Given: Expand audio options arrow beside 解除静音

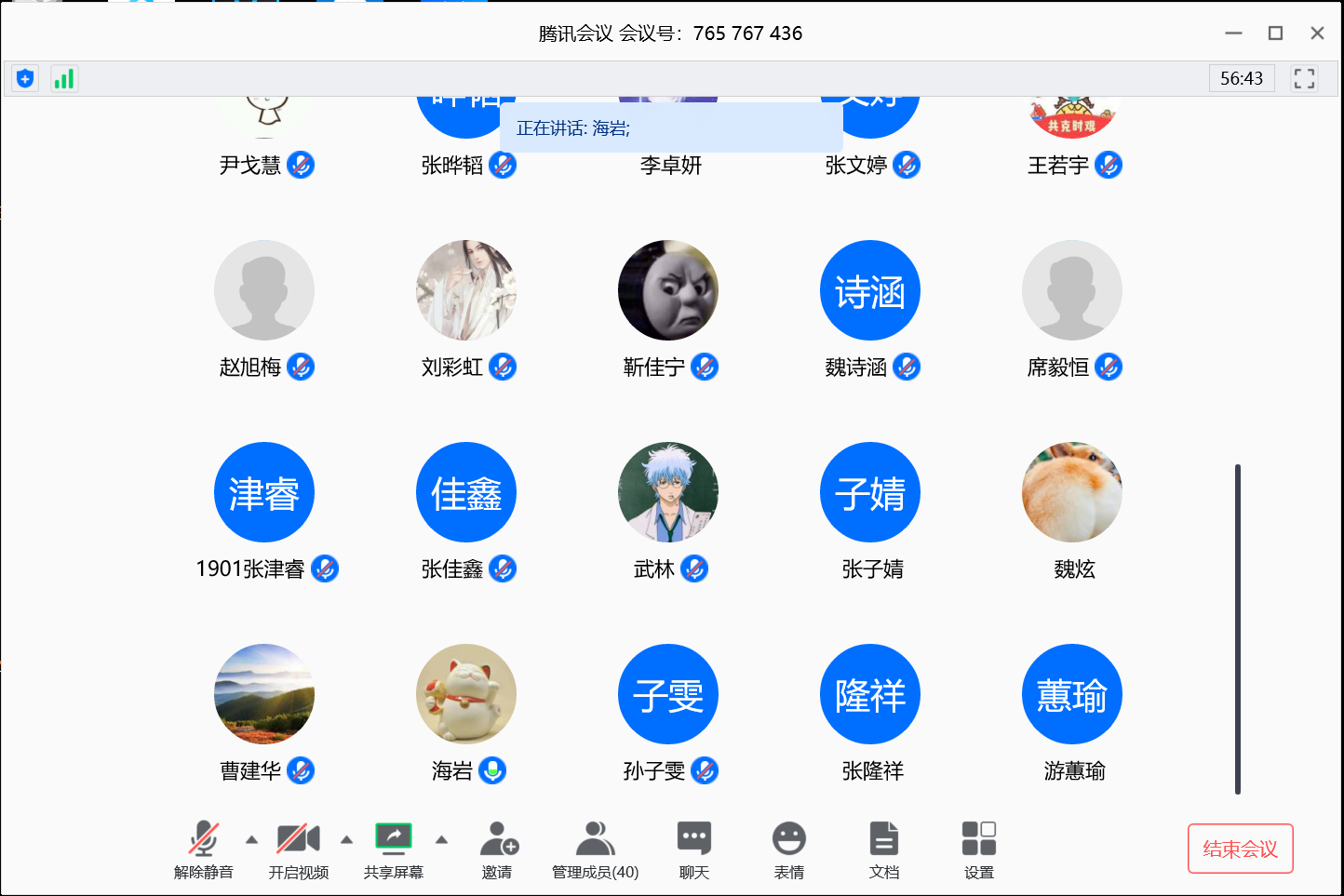Looking at the screenshot, I should tap(251, 839).
